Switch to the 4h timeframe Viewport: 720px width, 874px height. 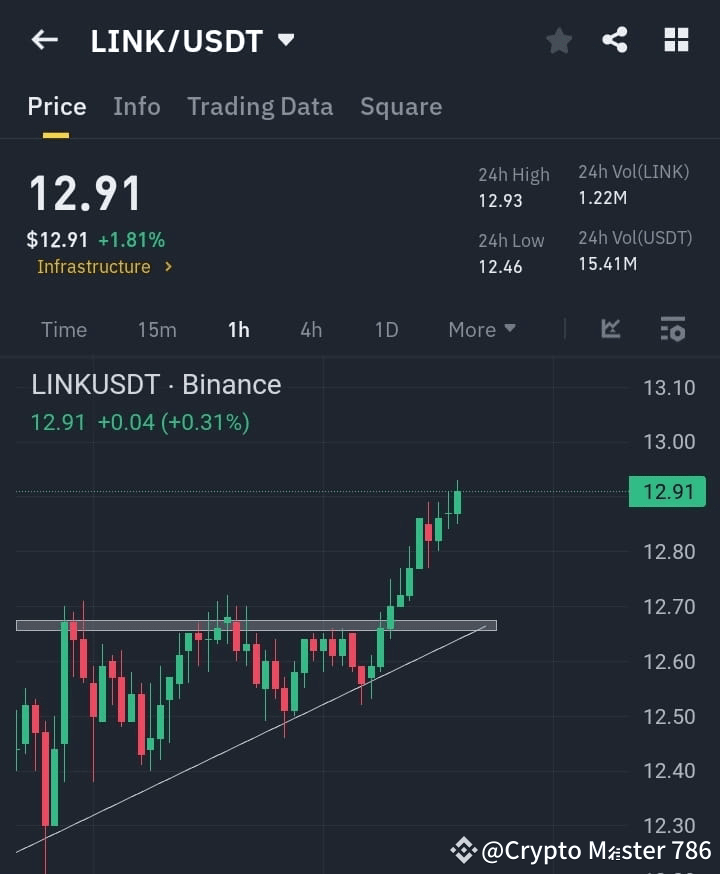point(311,329)
